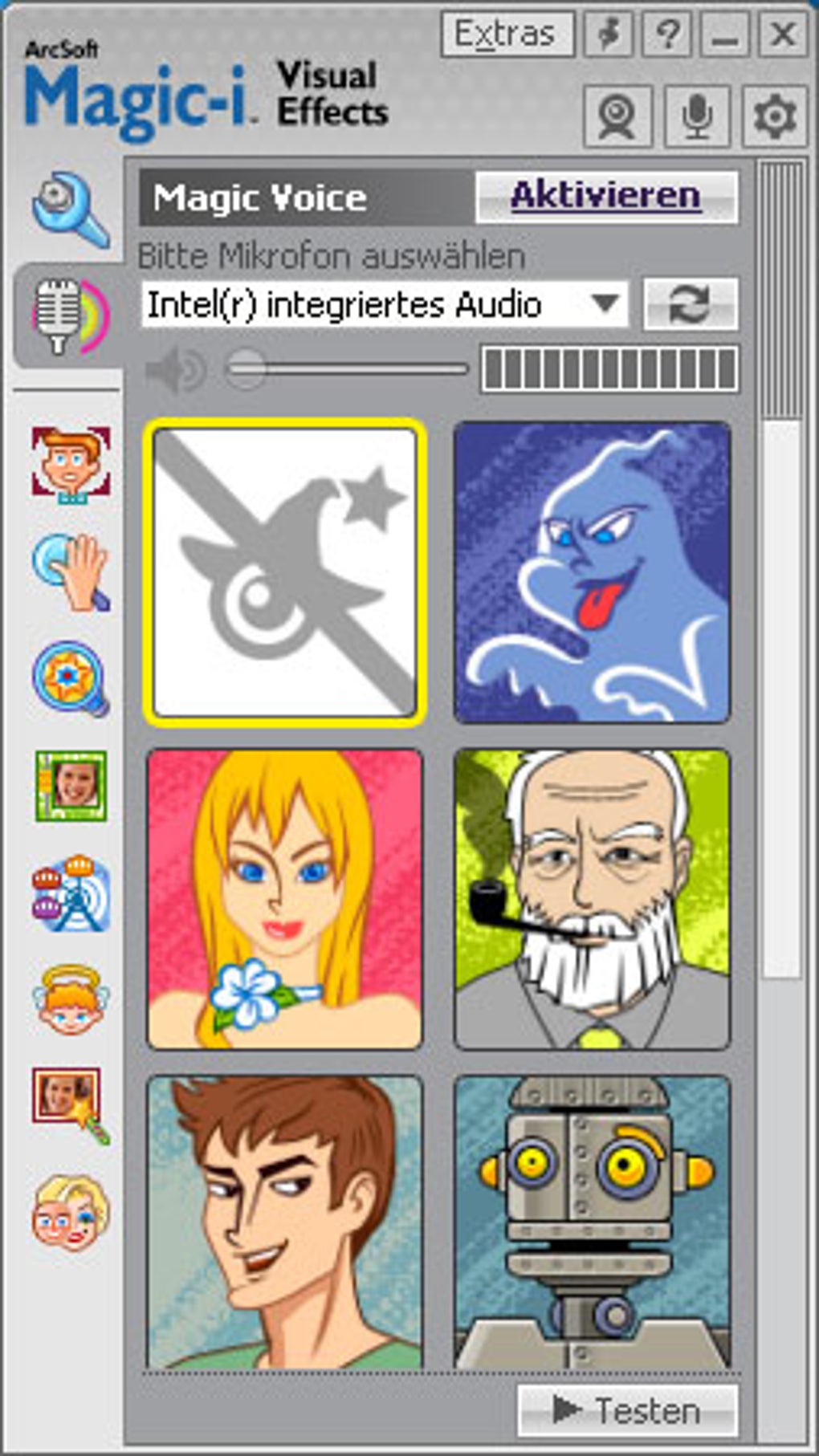Click the Aktivieren link
819x1456 pixels.
click(606, 196)
